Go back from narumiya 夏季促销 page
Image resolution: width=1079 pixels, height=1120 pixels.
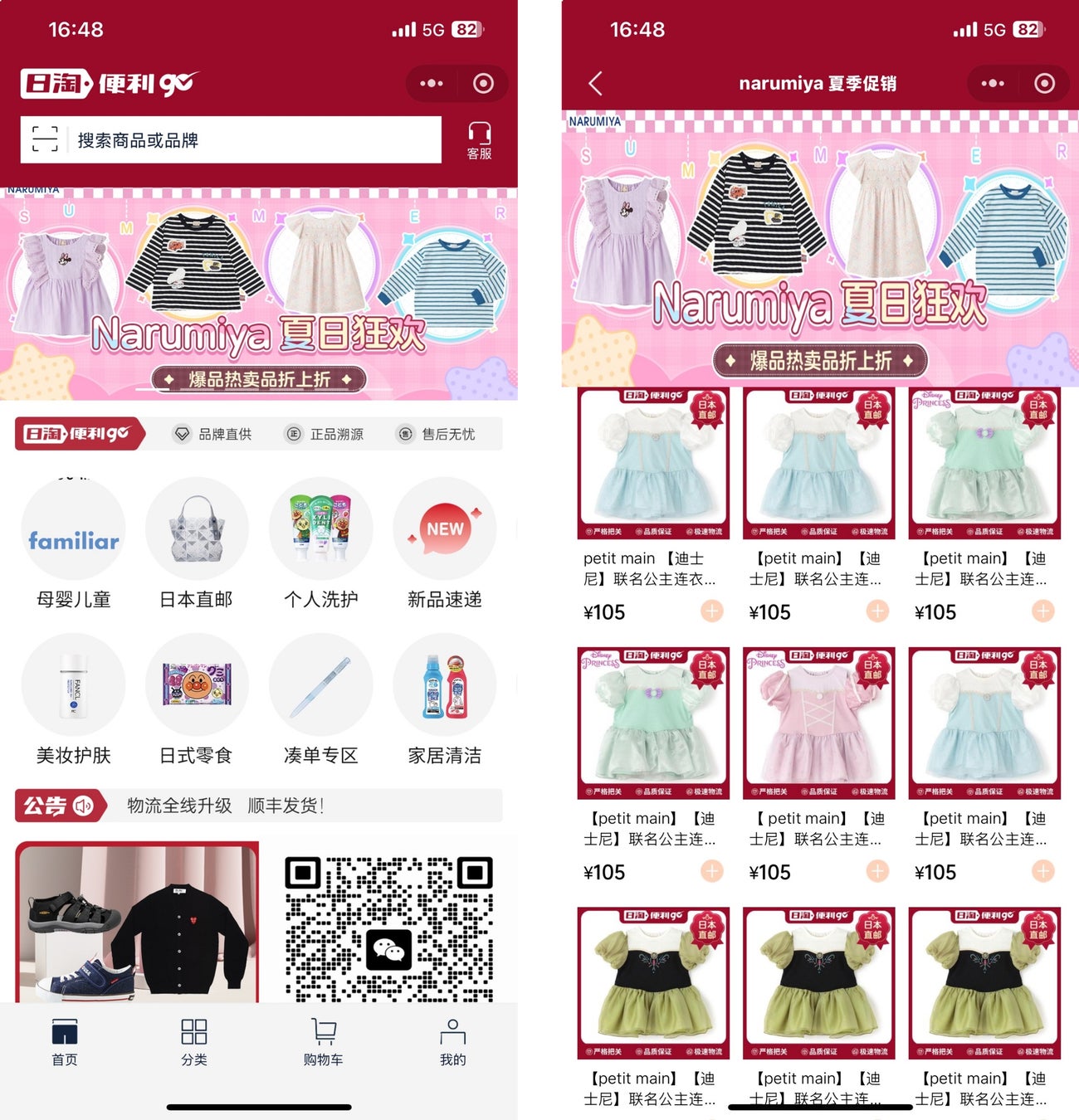tap(595, 83)
